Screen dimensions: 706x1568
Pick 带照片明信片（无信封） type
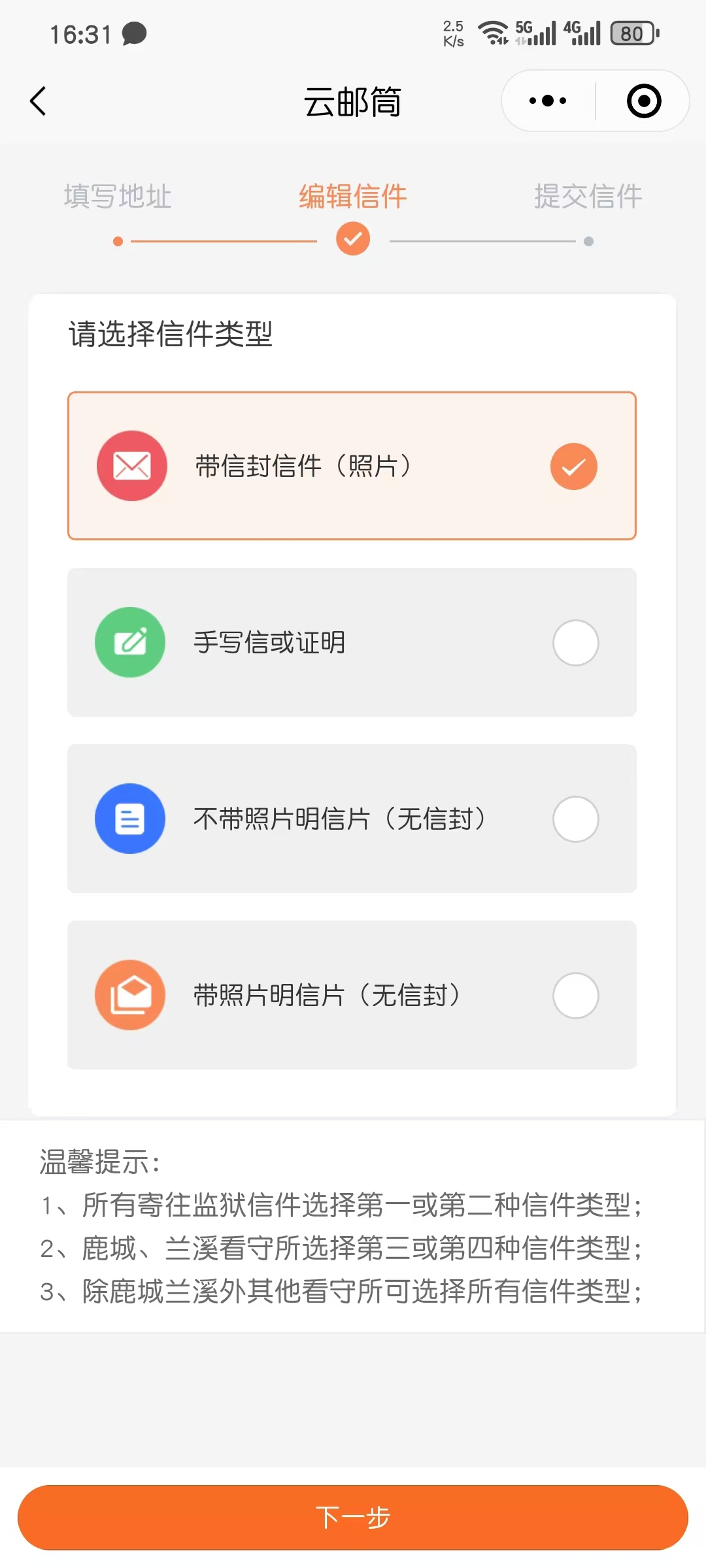coord(352,995)
